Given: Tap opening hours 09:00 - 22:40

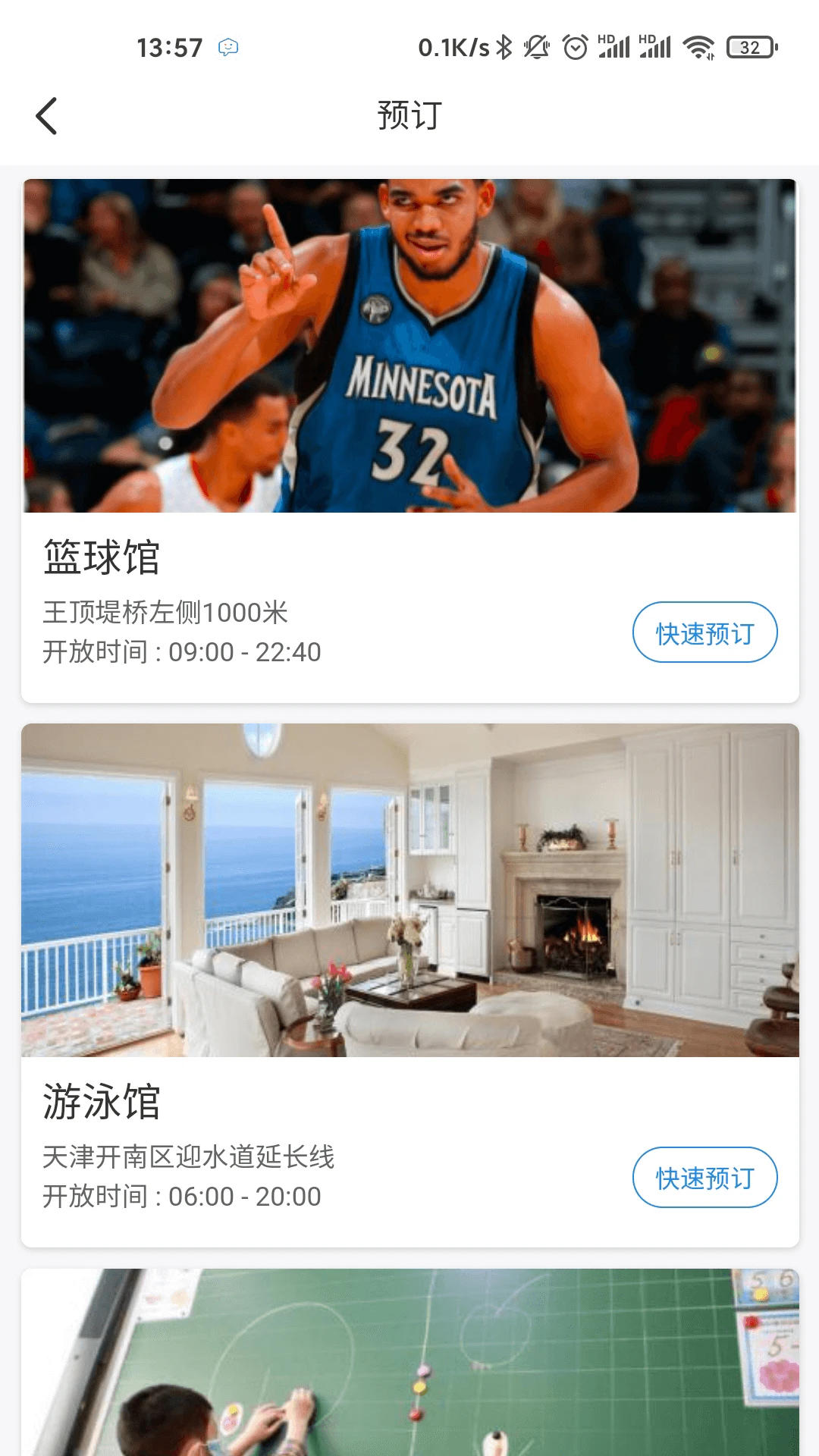Looking at the screenshot, I should [x=180, y=652].
